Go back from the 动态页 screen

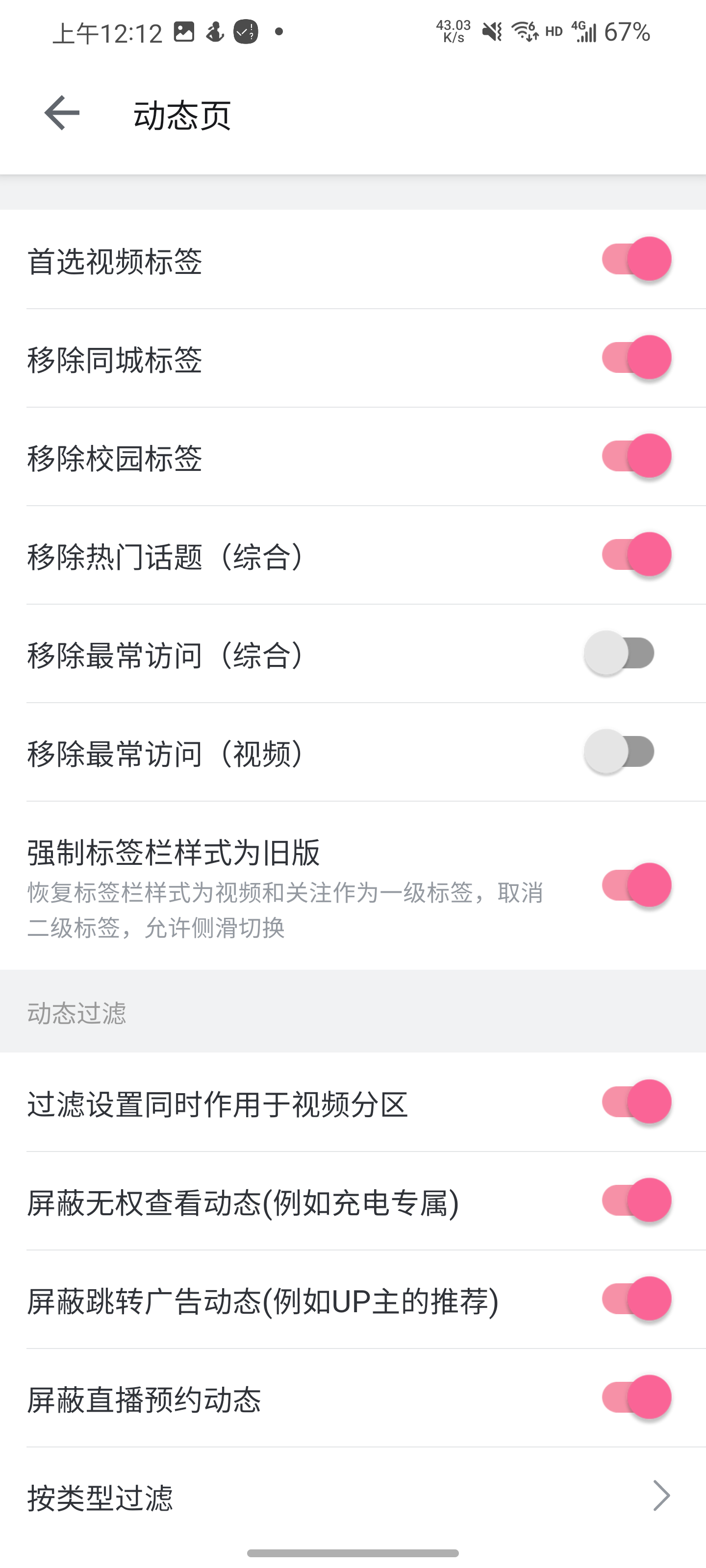[62, 113]
